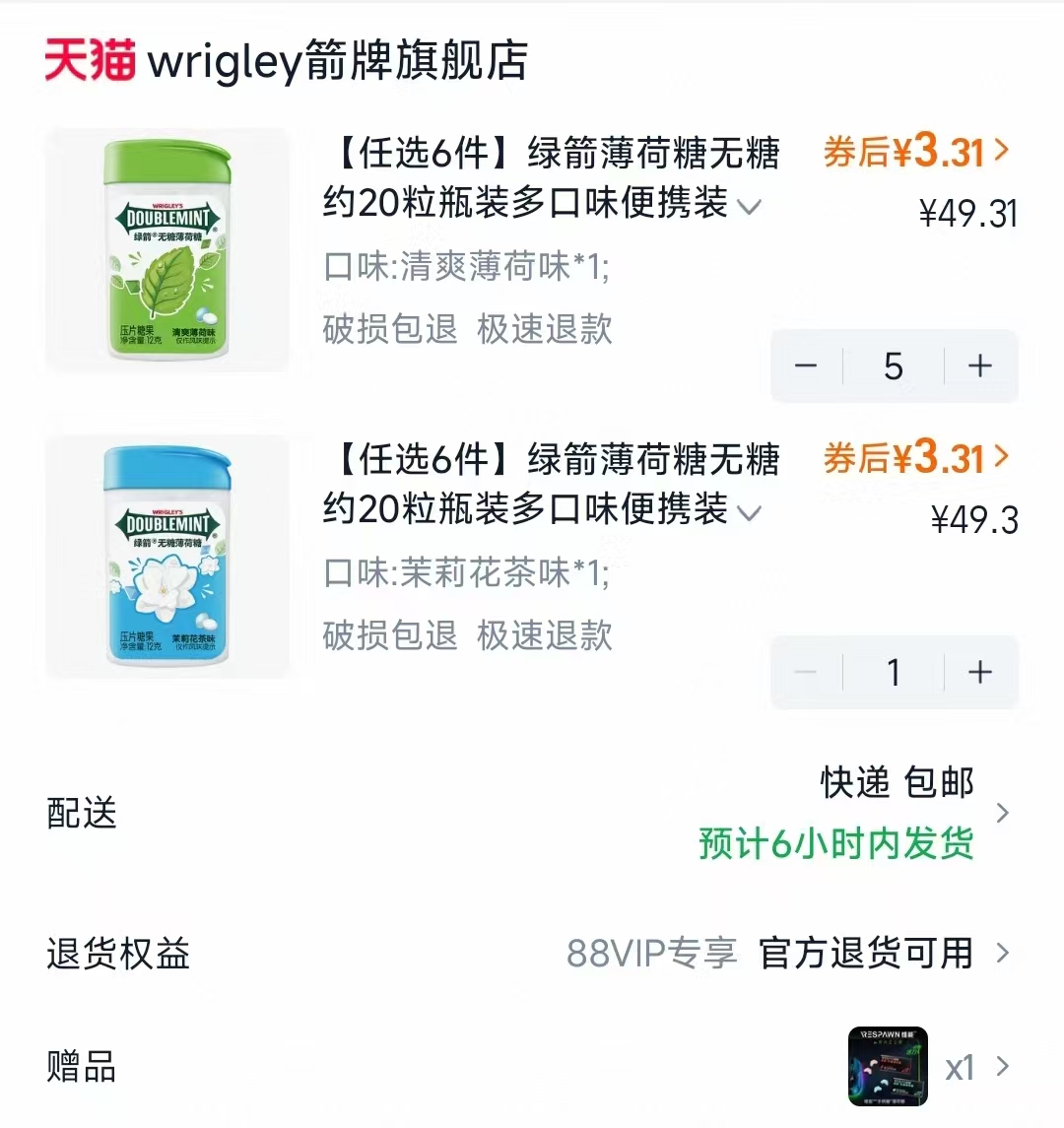Click the 破损包退 guarantee label on mint item
Viewport: 1064px width, 1128px height.
click(390, 330)
